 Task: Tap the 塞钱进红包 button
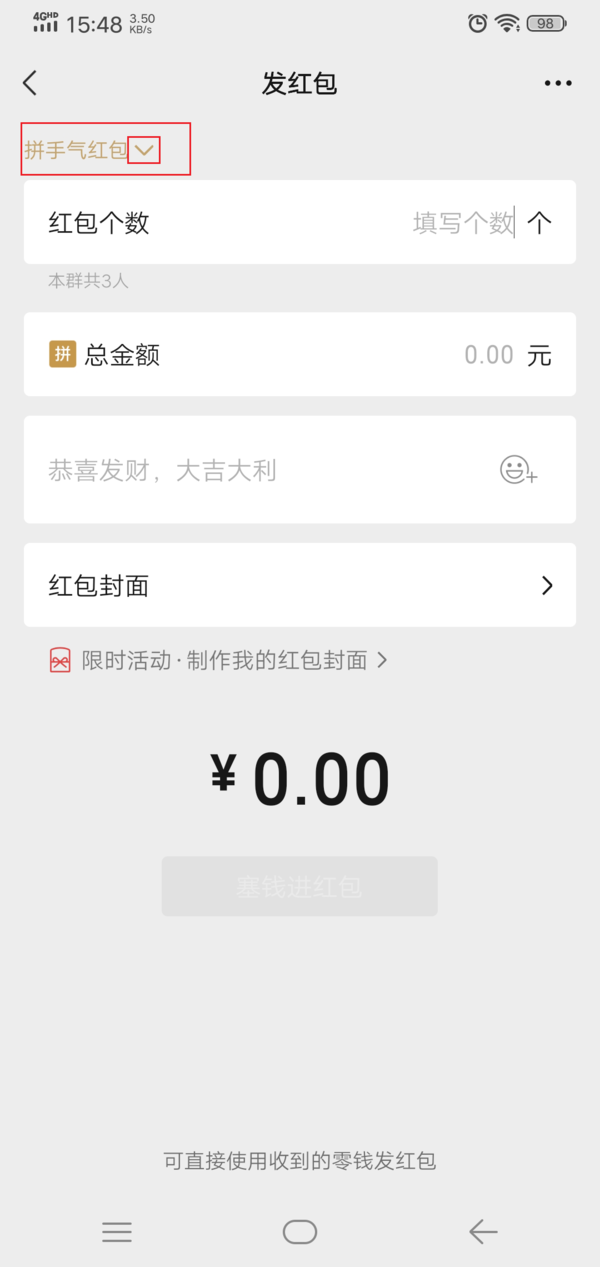coord(300,886)
